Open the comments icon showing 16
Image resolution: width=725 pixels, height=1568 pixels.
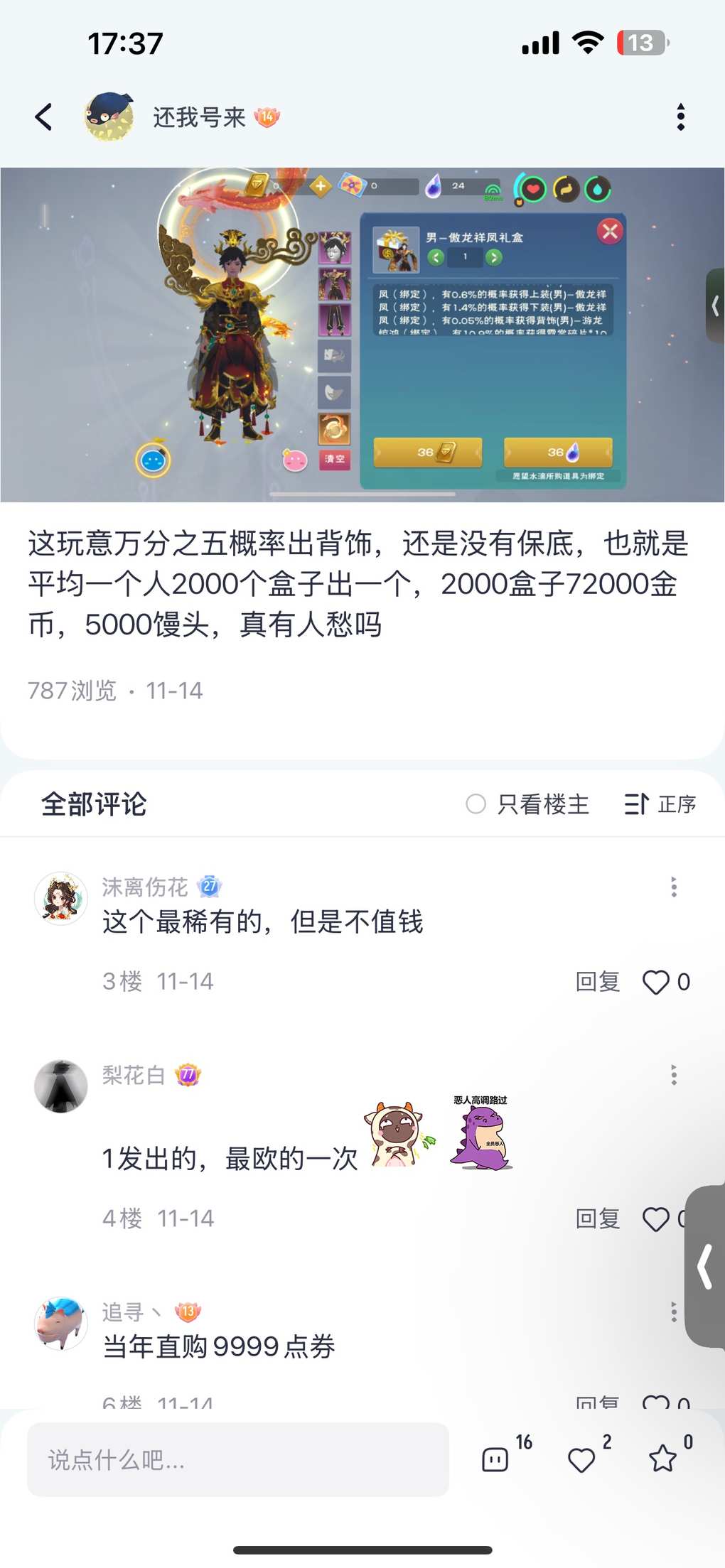(x=495, y=1459)
